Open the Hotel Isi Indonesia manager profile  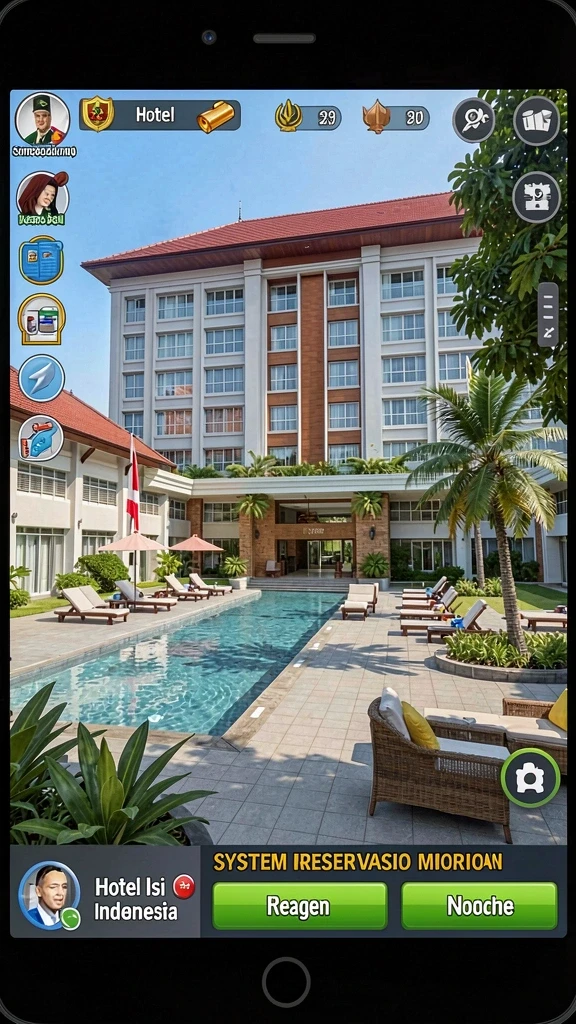click(49, 894)
